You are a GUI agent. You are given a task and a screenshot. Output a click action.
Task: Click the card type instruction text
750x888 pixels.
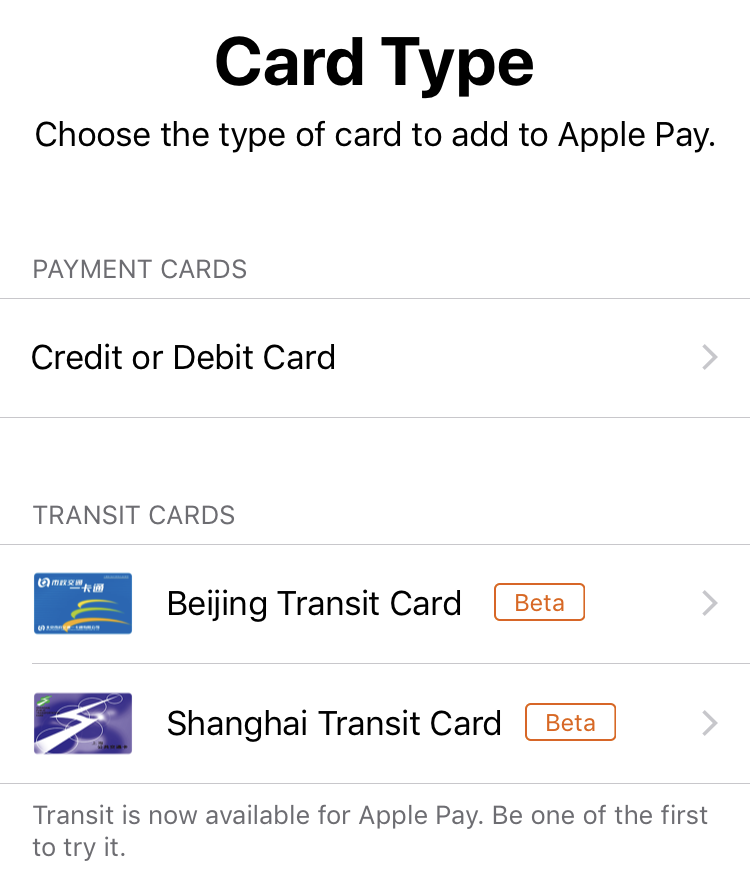click(374, 135)
